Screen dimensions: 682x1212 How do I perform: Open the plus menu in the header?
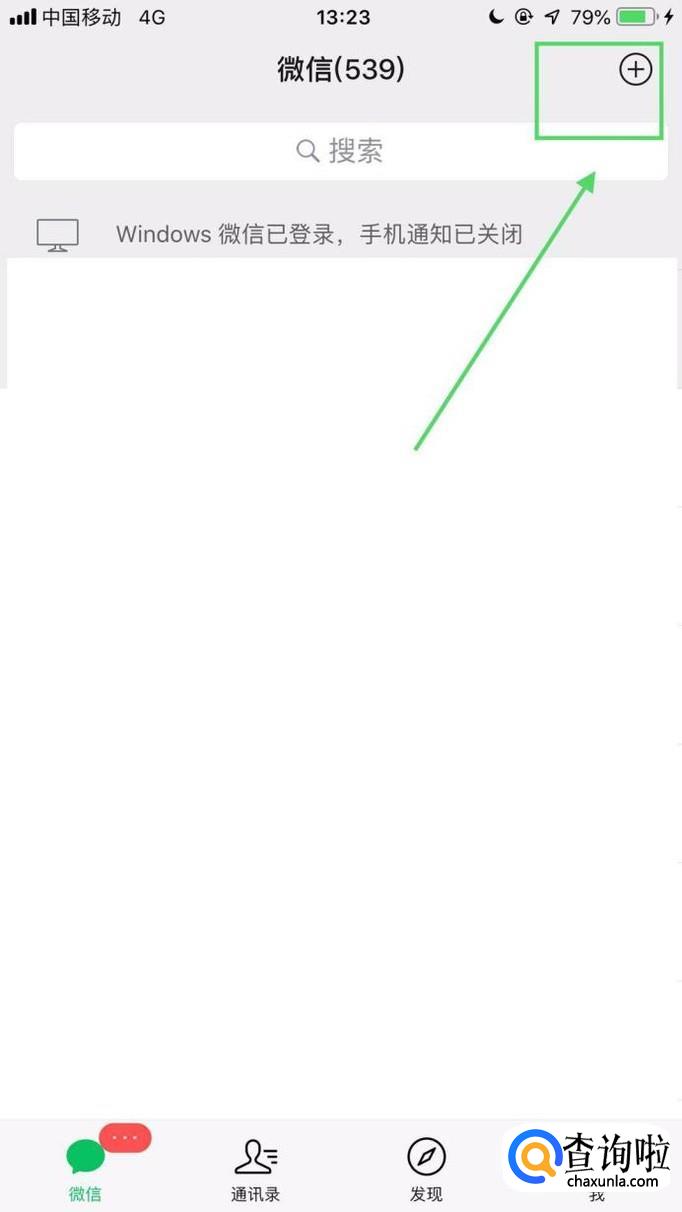635,69
